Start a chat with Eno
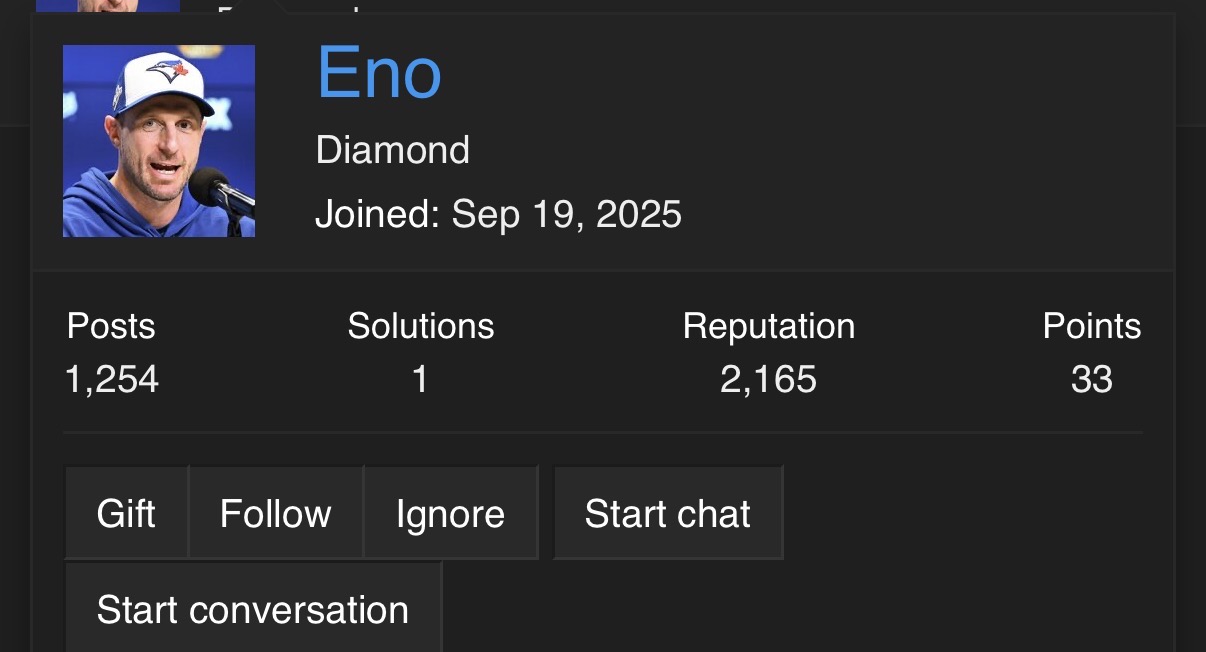Screen dimensions: 1206x652 coord(667,514)
